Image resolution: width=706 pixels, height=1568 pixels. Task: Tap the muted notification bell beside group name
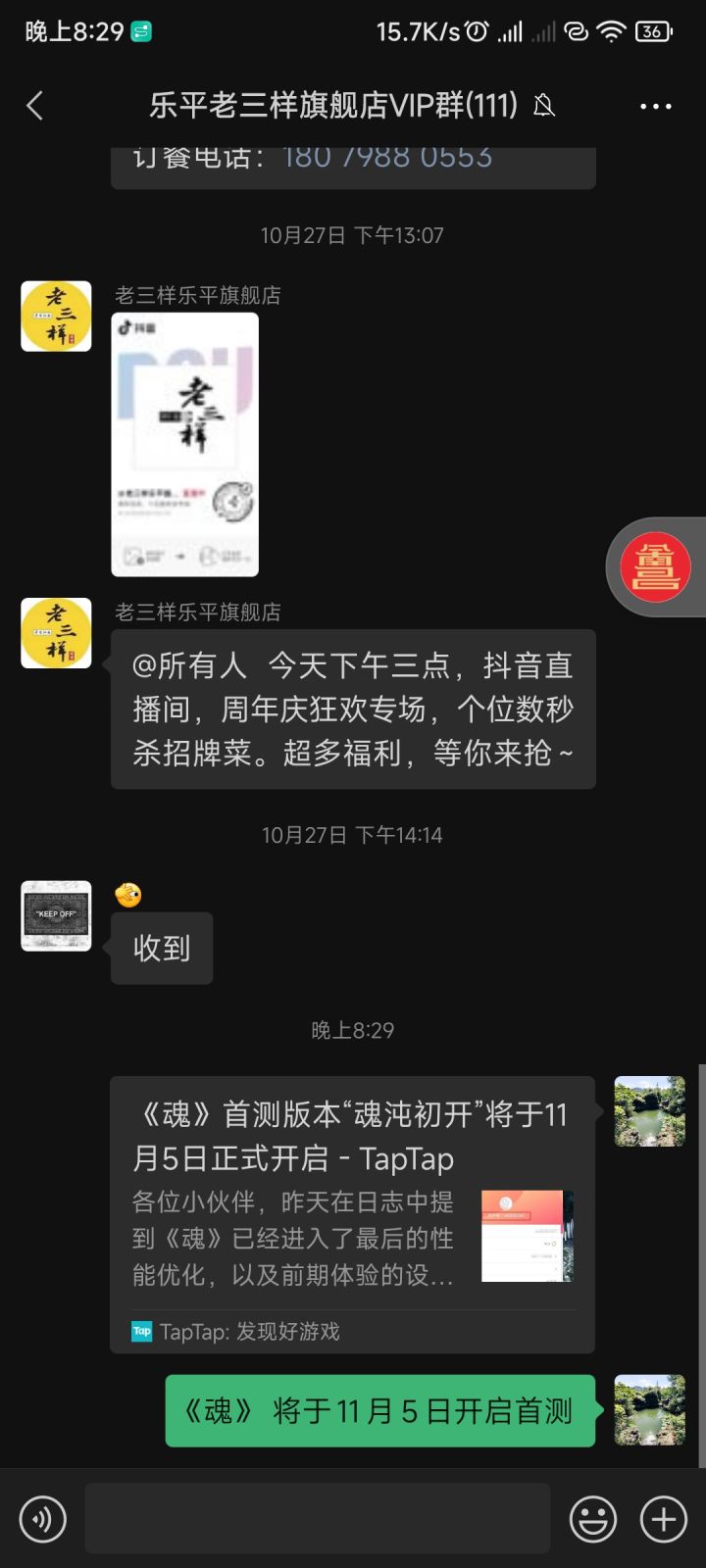pos(545,105)
